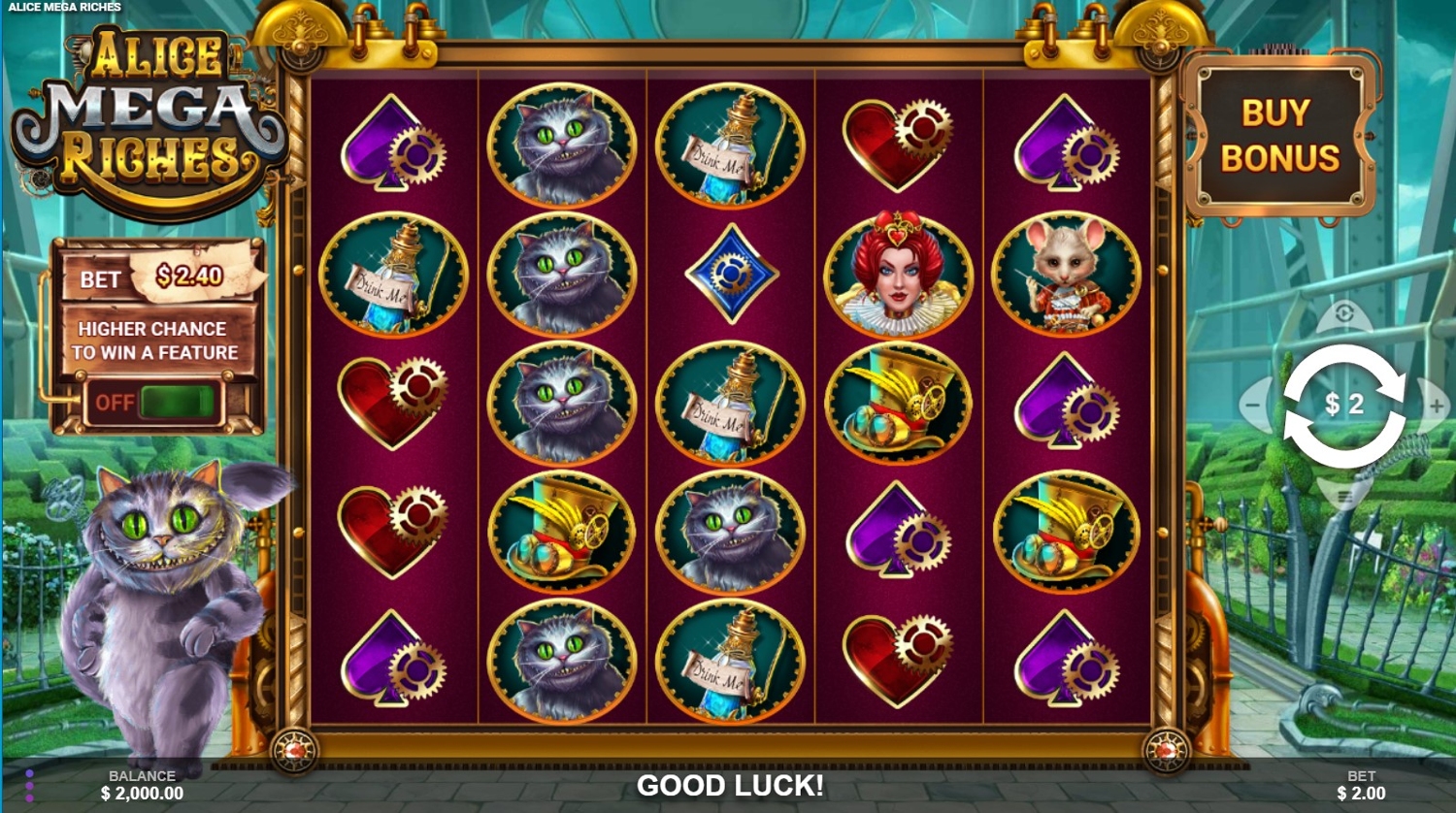Viewport: 1456px width, 813px height.
Task: Open the Buy Bonus offer
Action: [1279, 136]
